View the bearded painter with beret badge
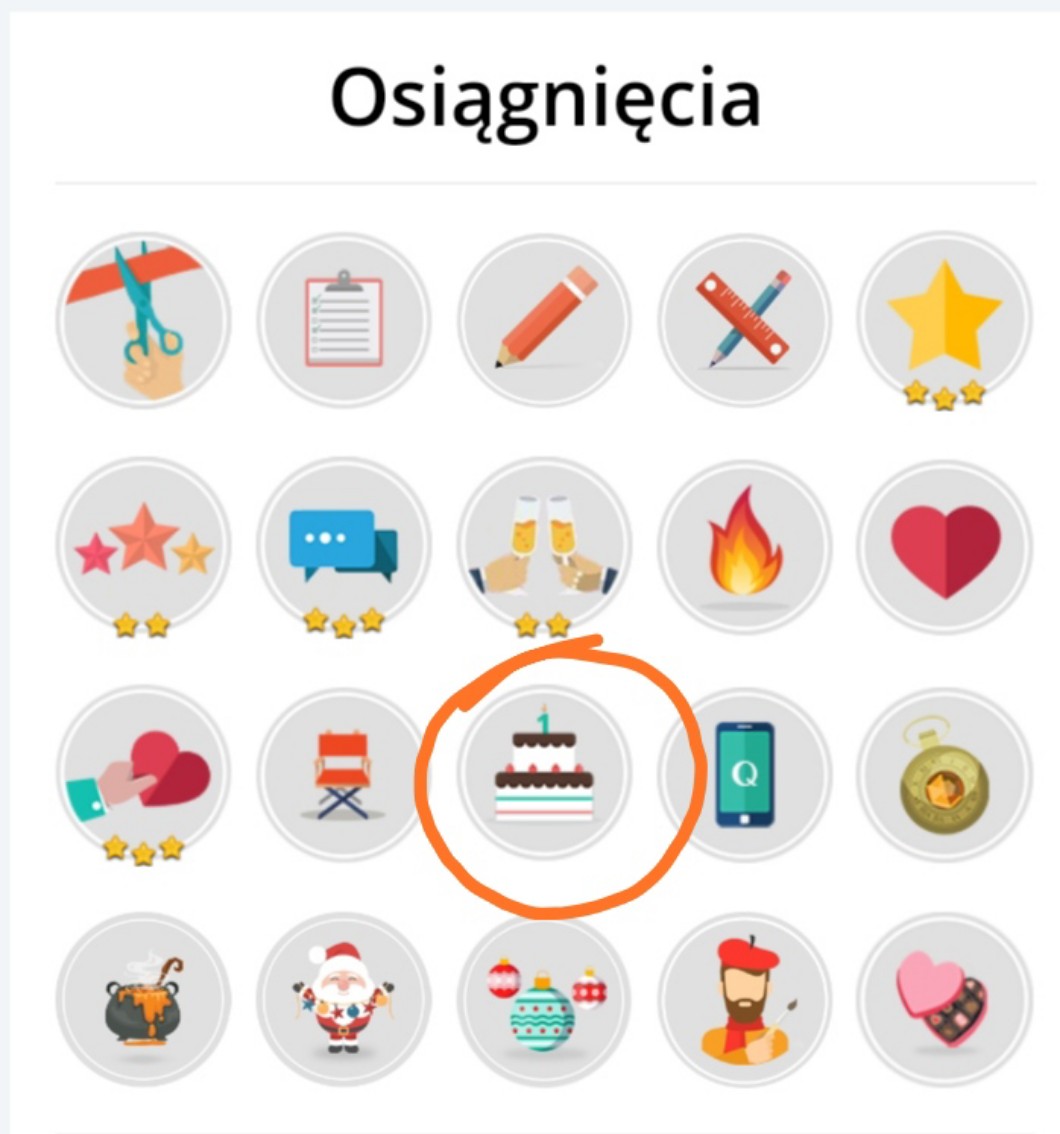 click(x=745, y=1000)
